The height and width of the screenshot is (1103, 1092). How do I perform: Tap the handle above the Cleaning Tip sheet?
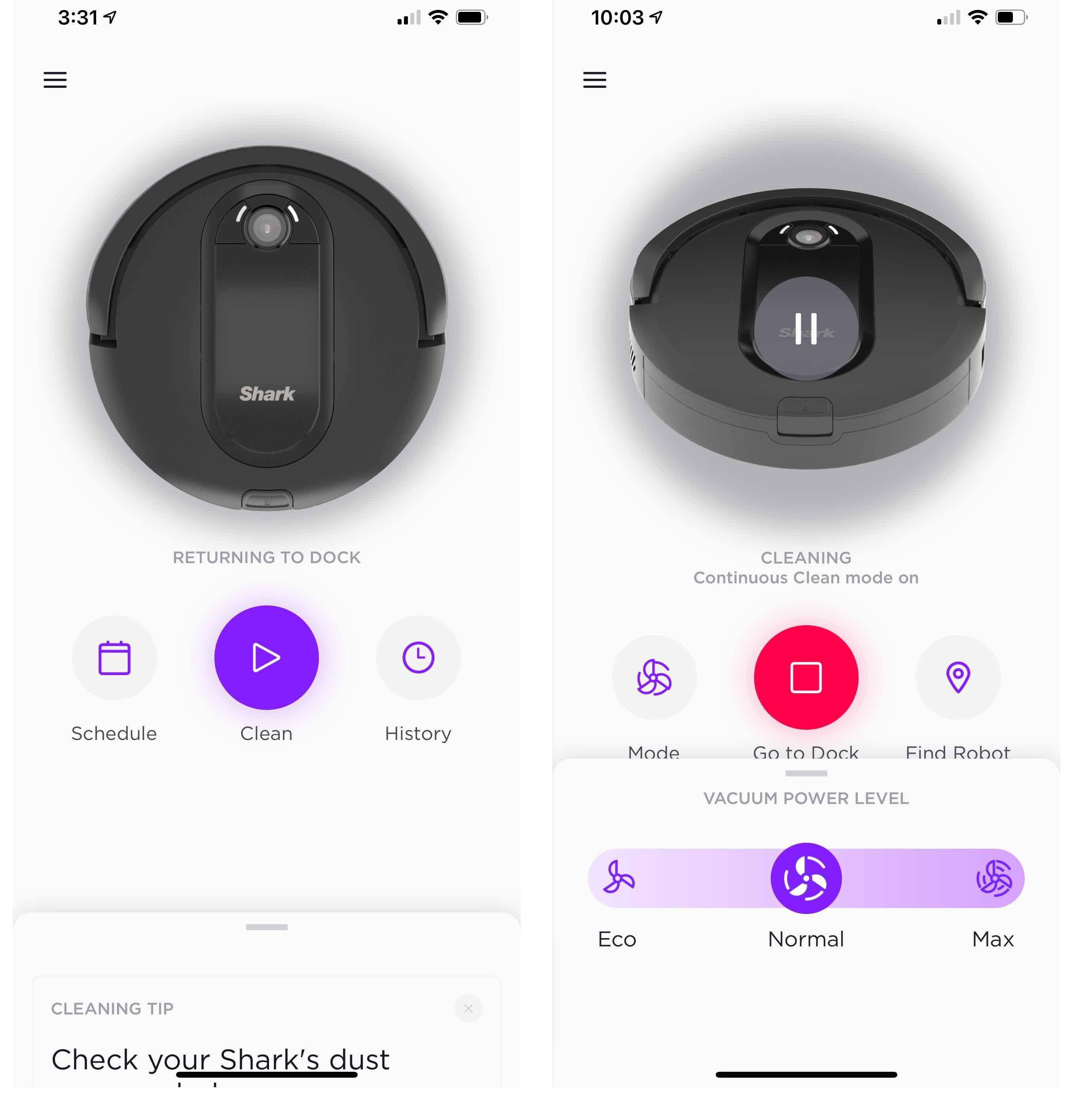coord(267,927)
